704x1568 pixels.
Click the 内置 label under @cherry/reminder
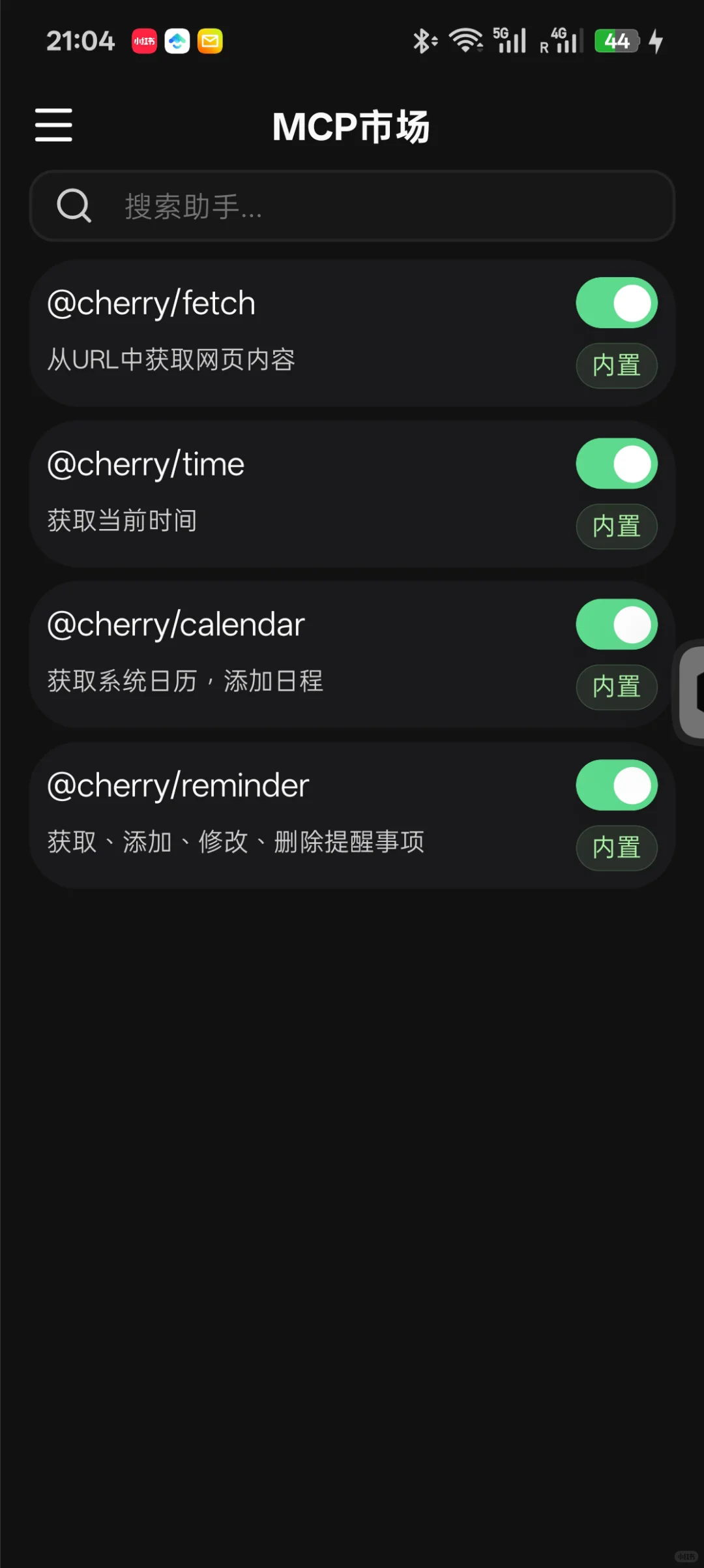[616, 848]
